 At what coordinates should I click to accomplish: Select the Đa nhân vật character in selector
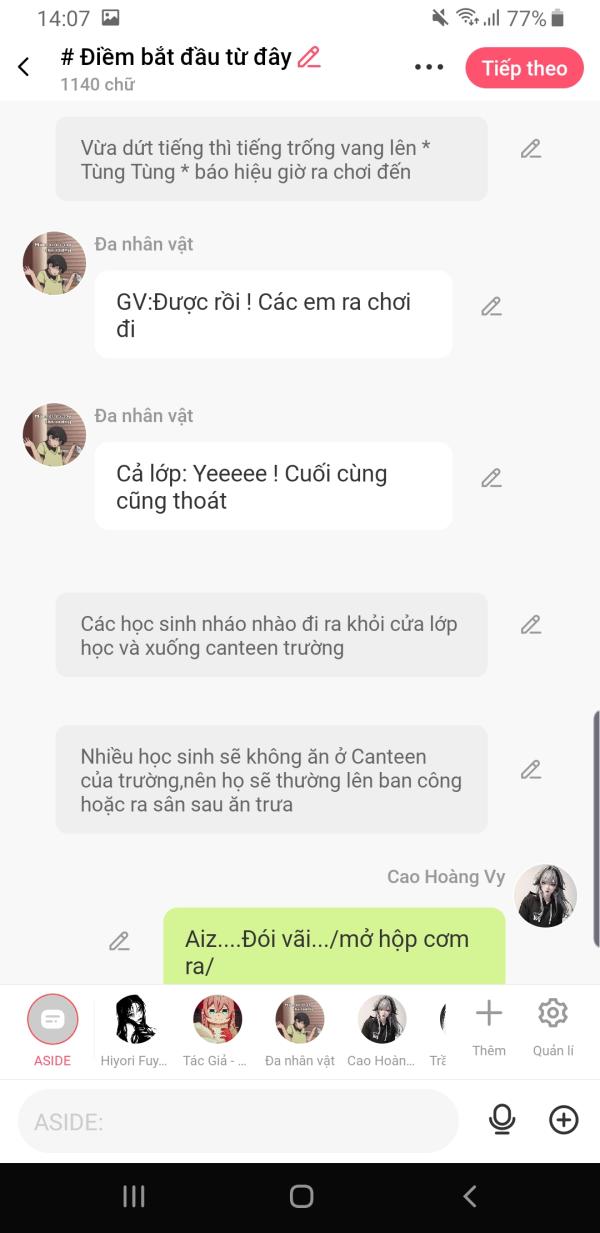pos(299,1028)
